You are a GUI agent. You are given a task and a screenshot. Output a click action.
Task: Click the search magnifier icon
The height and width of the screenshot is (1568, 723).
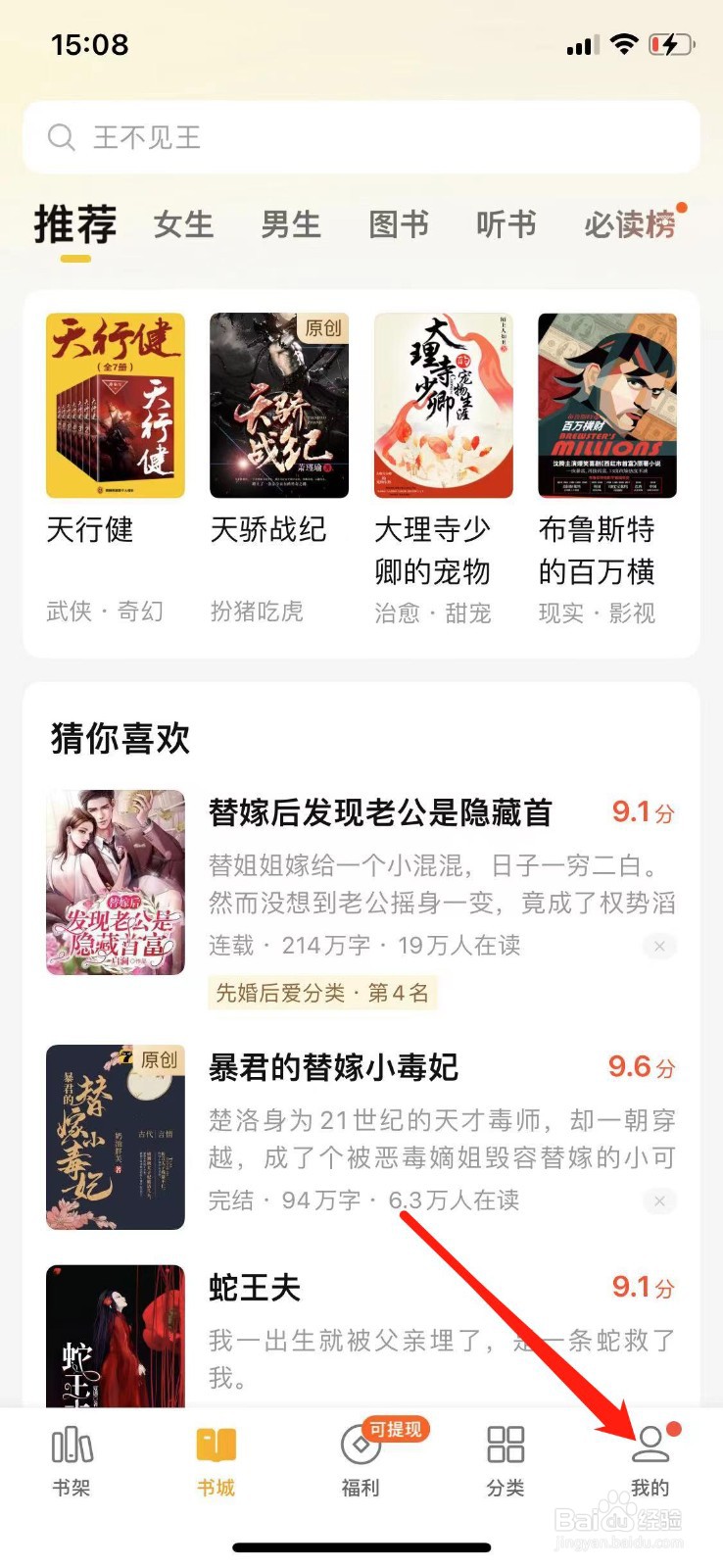[x=63, y=137]
